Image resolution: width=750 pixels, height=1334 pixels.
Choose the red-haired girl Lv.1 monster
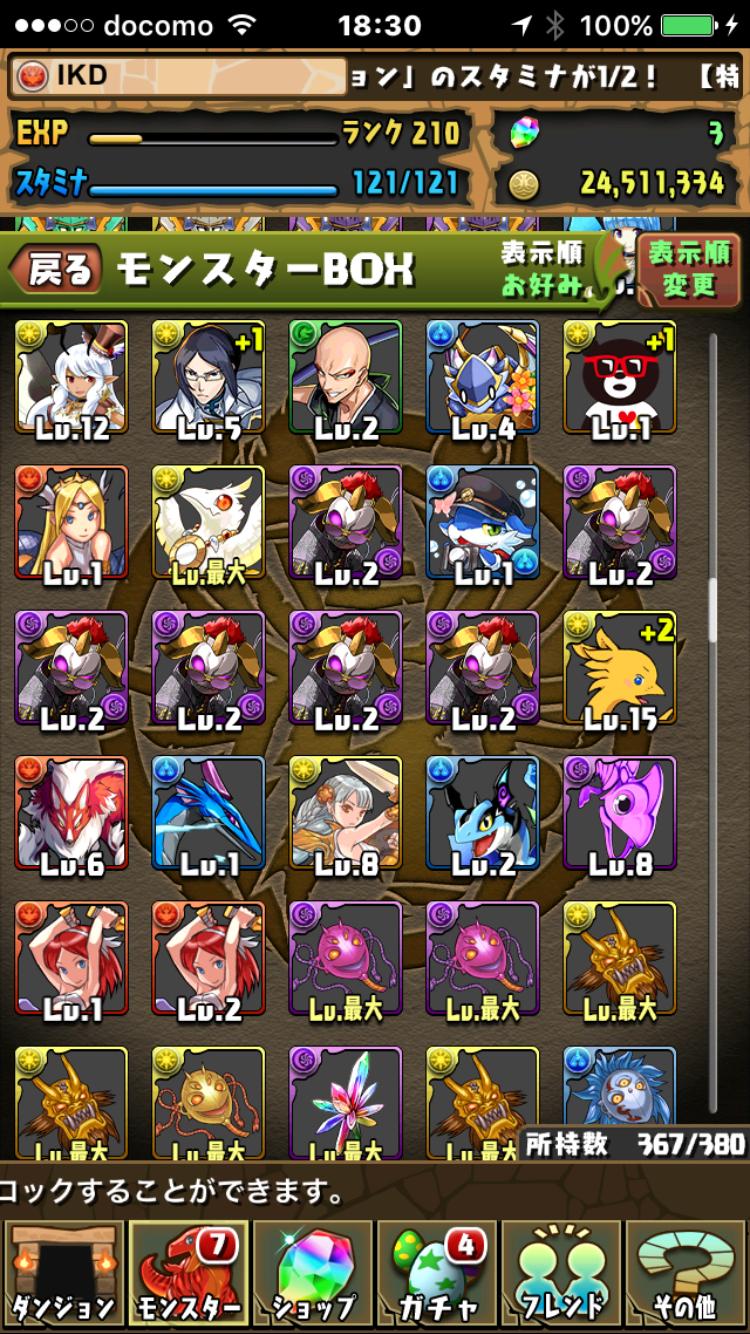pyautogui.click(x=71, y=960)
